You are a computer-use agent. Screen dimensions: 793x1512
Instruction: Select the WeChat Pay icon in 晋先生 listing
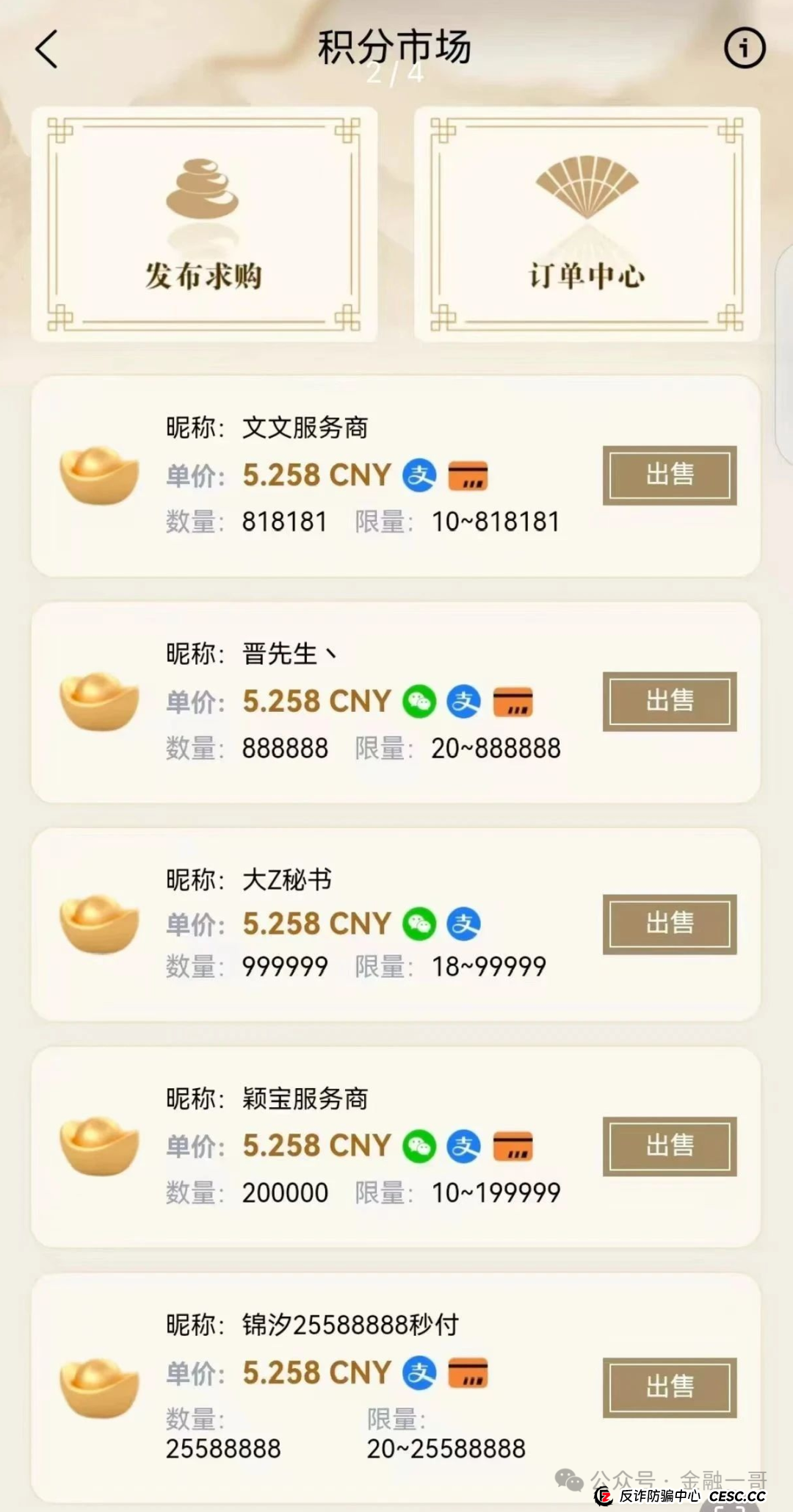click(x=418, y=702)
